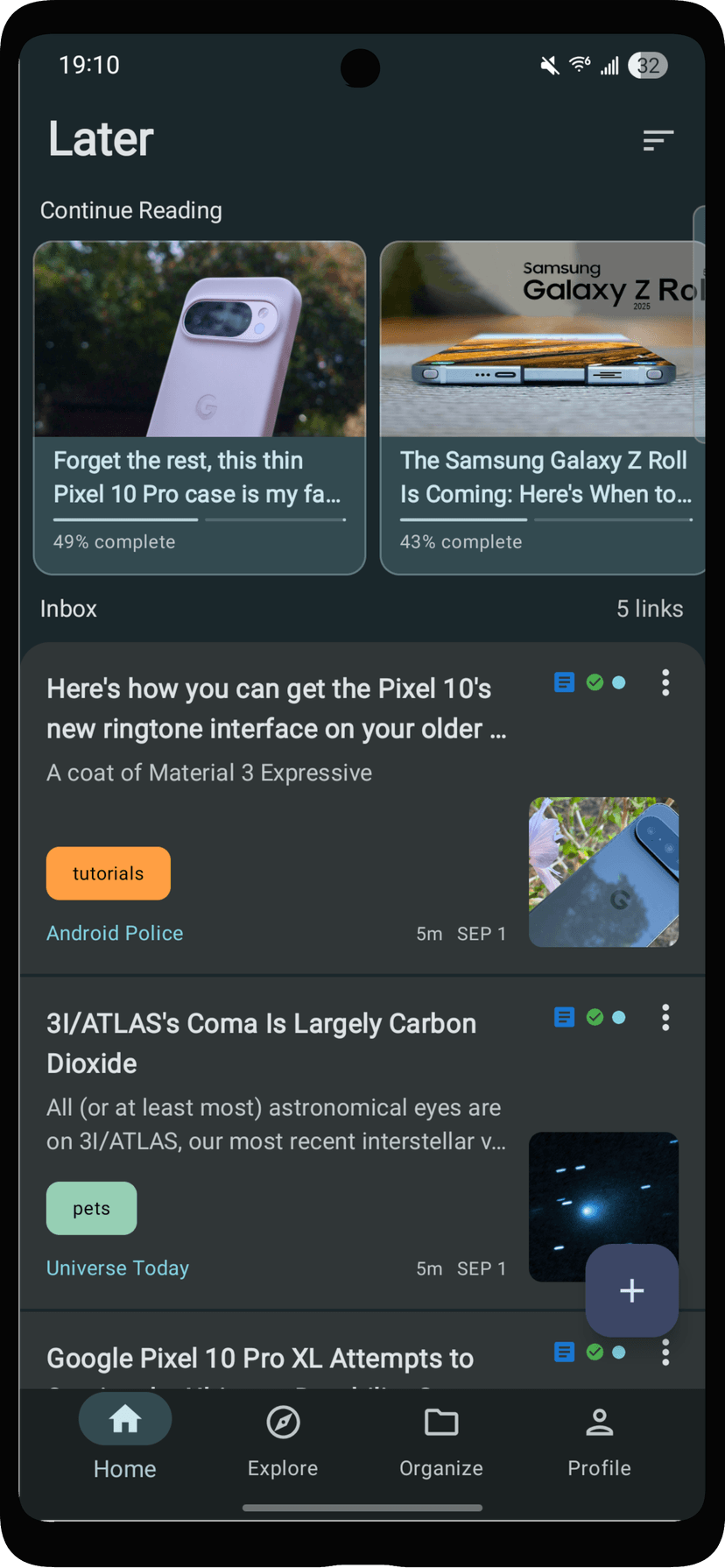This screenshot has width=725, height=1568.
Task: Select the tutorials tag chip
Action: [109, 873]
